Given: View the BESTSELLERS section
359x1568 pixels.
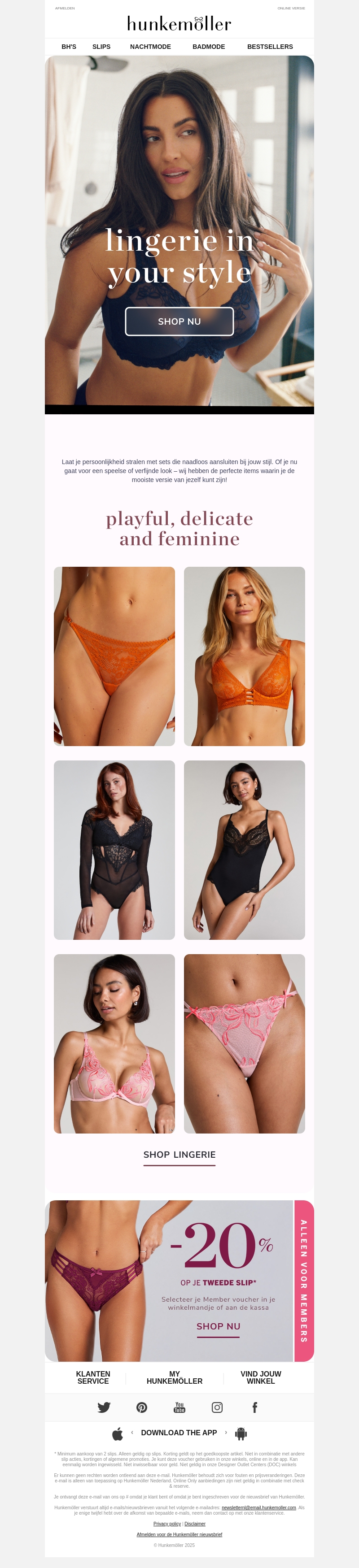Looking at the screenshot, I should click(x=269, y=47).
